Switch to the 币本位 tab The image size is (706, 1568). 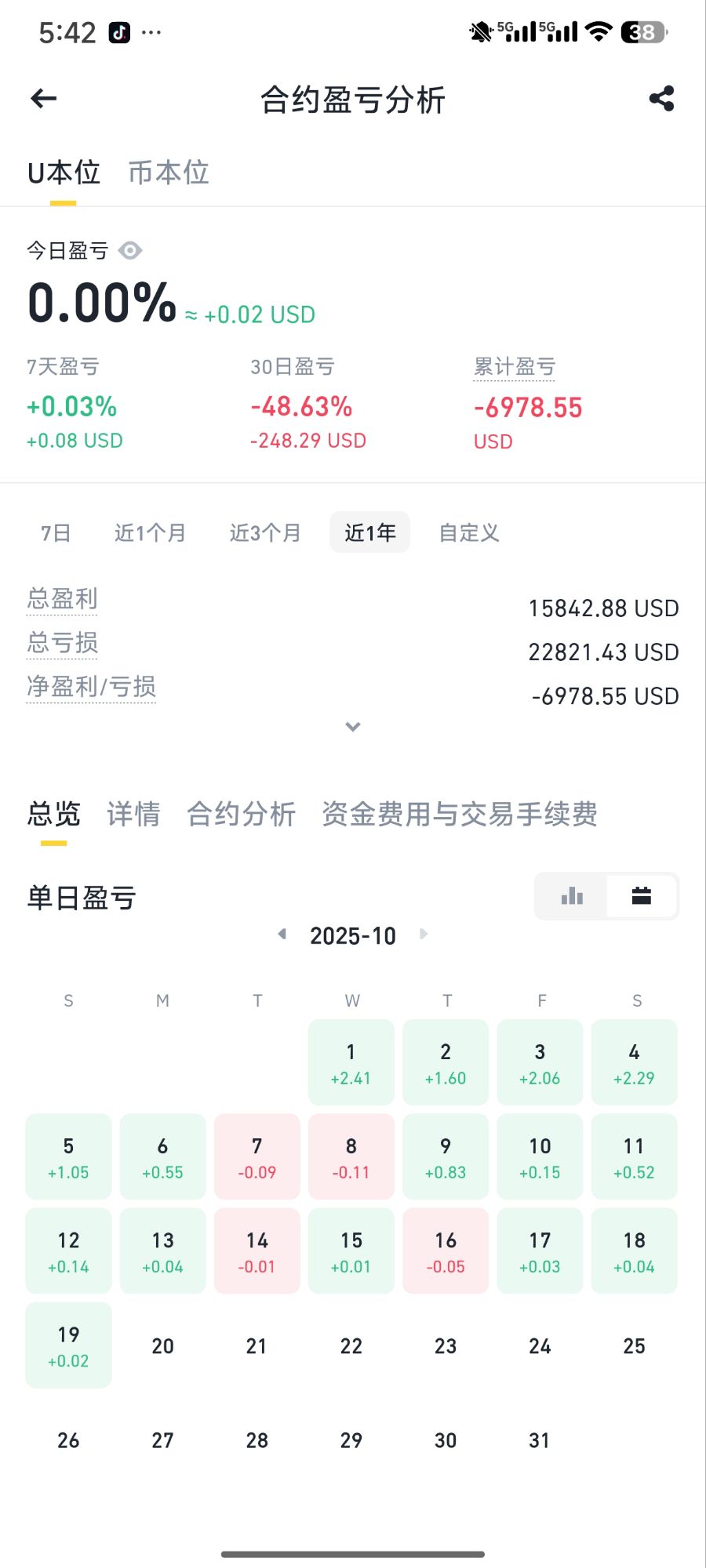168,172
